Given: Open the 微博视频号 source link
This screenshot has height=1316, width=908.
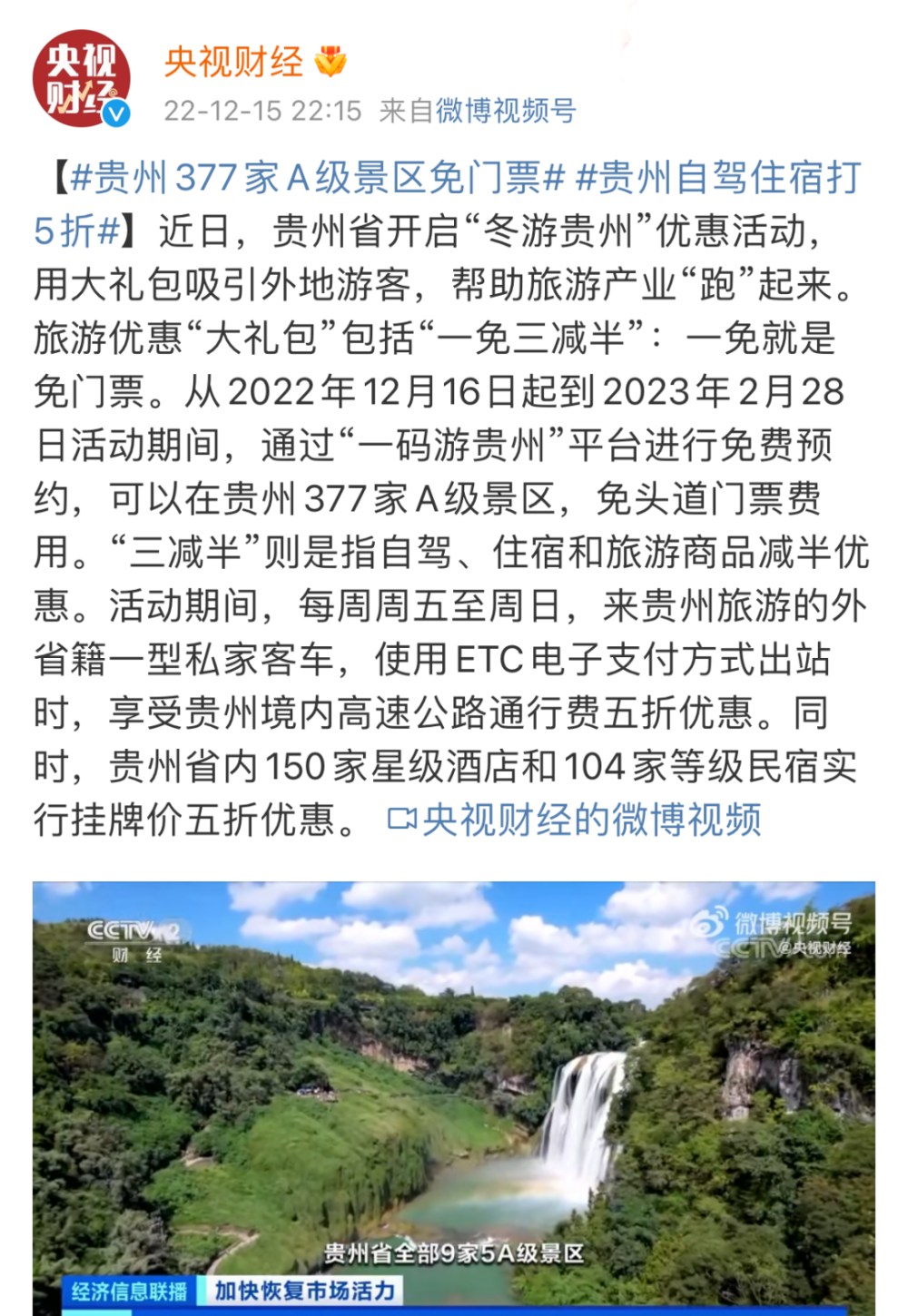Looking at the screenshot, I should click(506, 111).
